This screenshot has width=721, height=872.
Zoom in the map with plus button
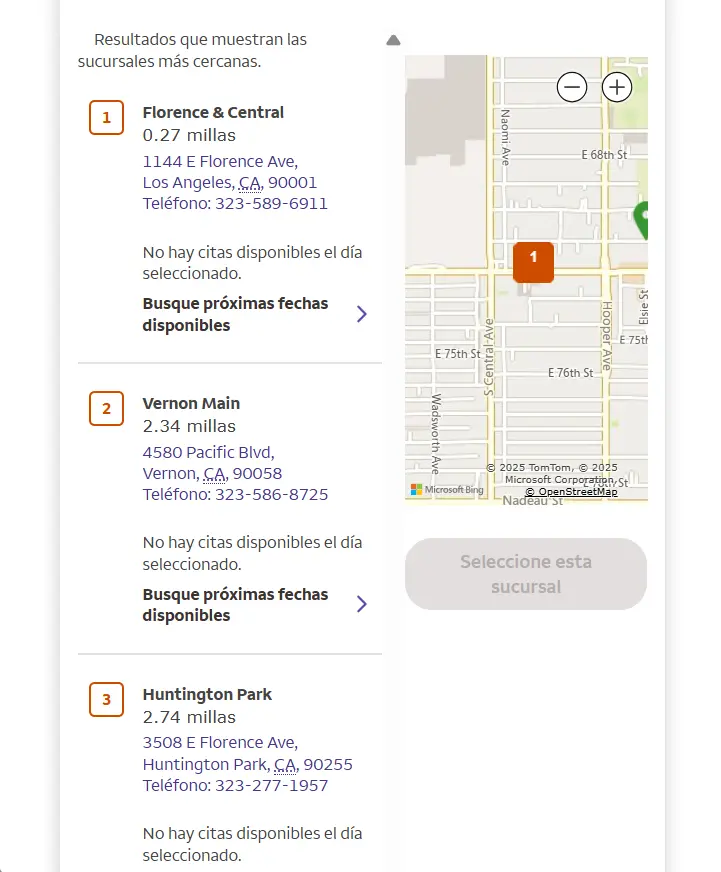tap(616, 87)
